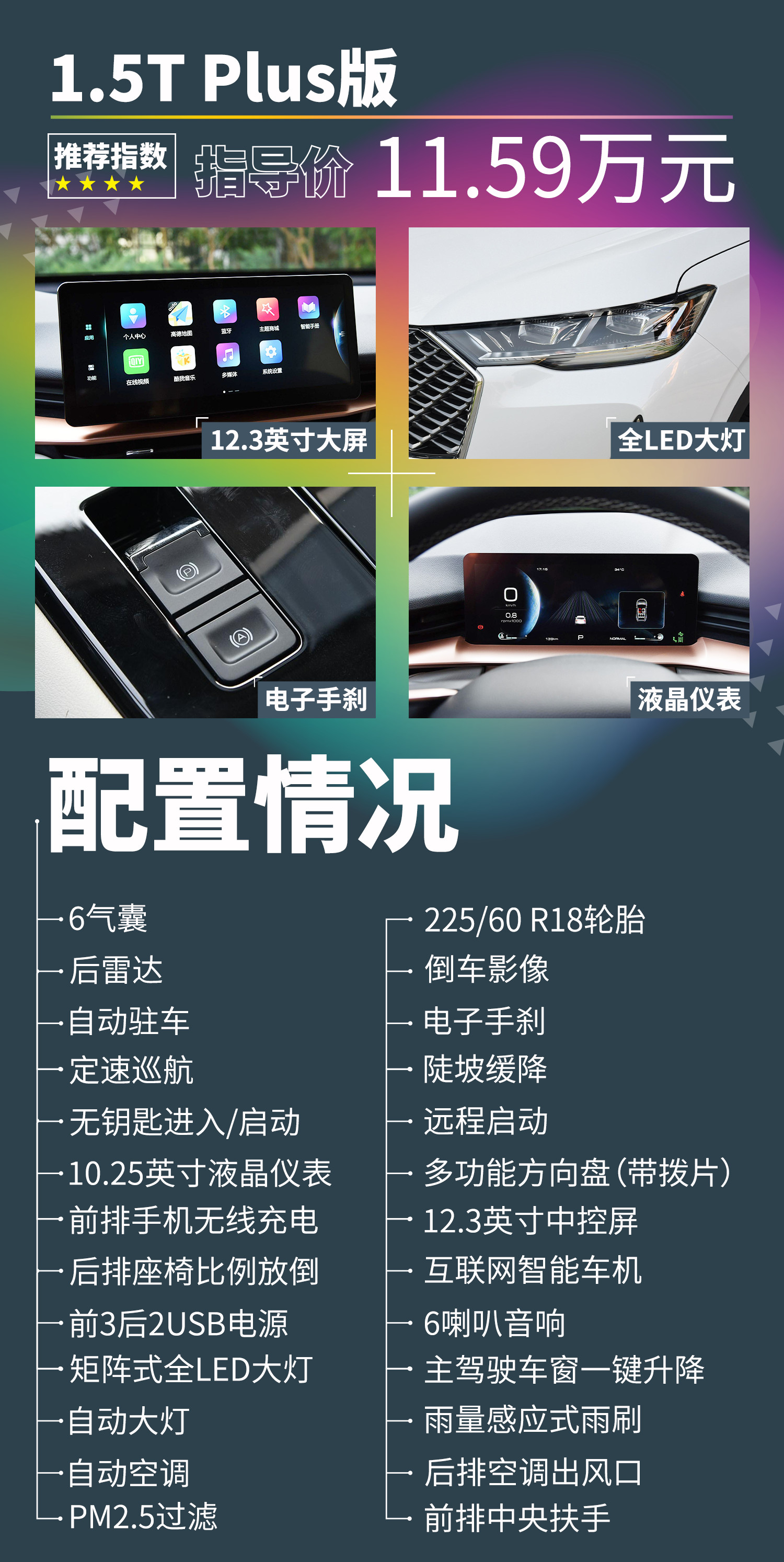
Task: Click the tire pressure car thumbnail on cluster
Action: [x=641, y=611]
